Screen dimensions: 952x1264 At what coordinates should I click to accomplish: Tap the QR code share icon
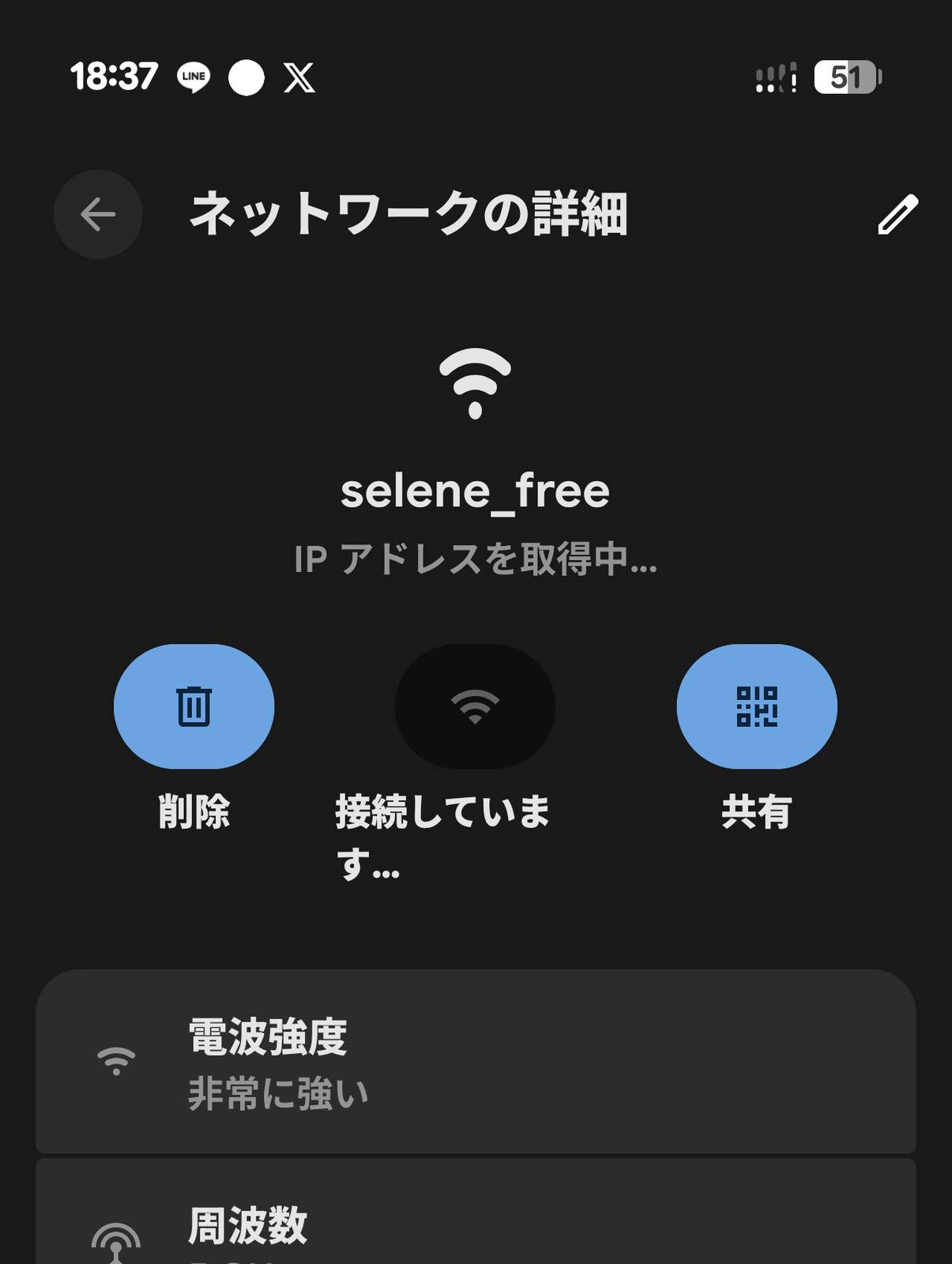click(x=756, y=707)
